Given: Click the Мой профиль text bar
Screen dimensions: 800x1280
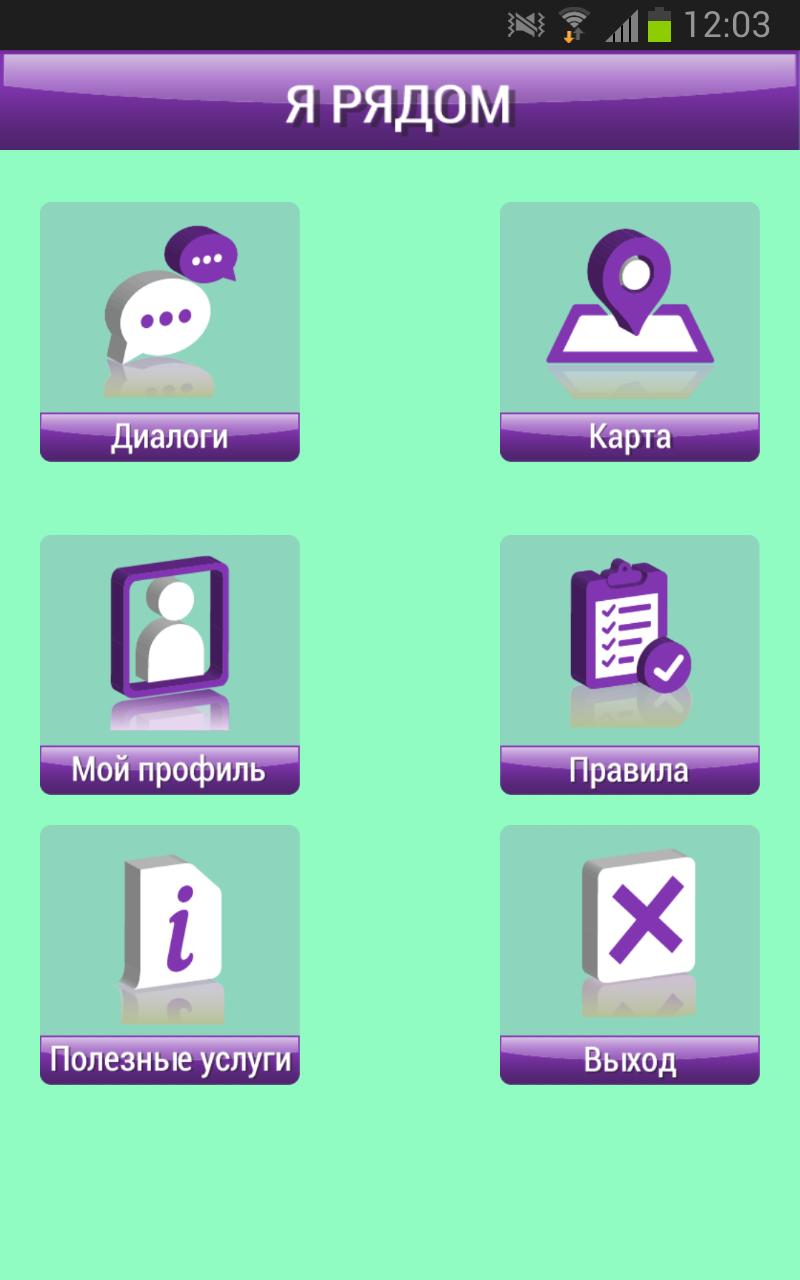Looking at the screenshot, I should pos(170,770).
